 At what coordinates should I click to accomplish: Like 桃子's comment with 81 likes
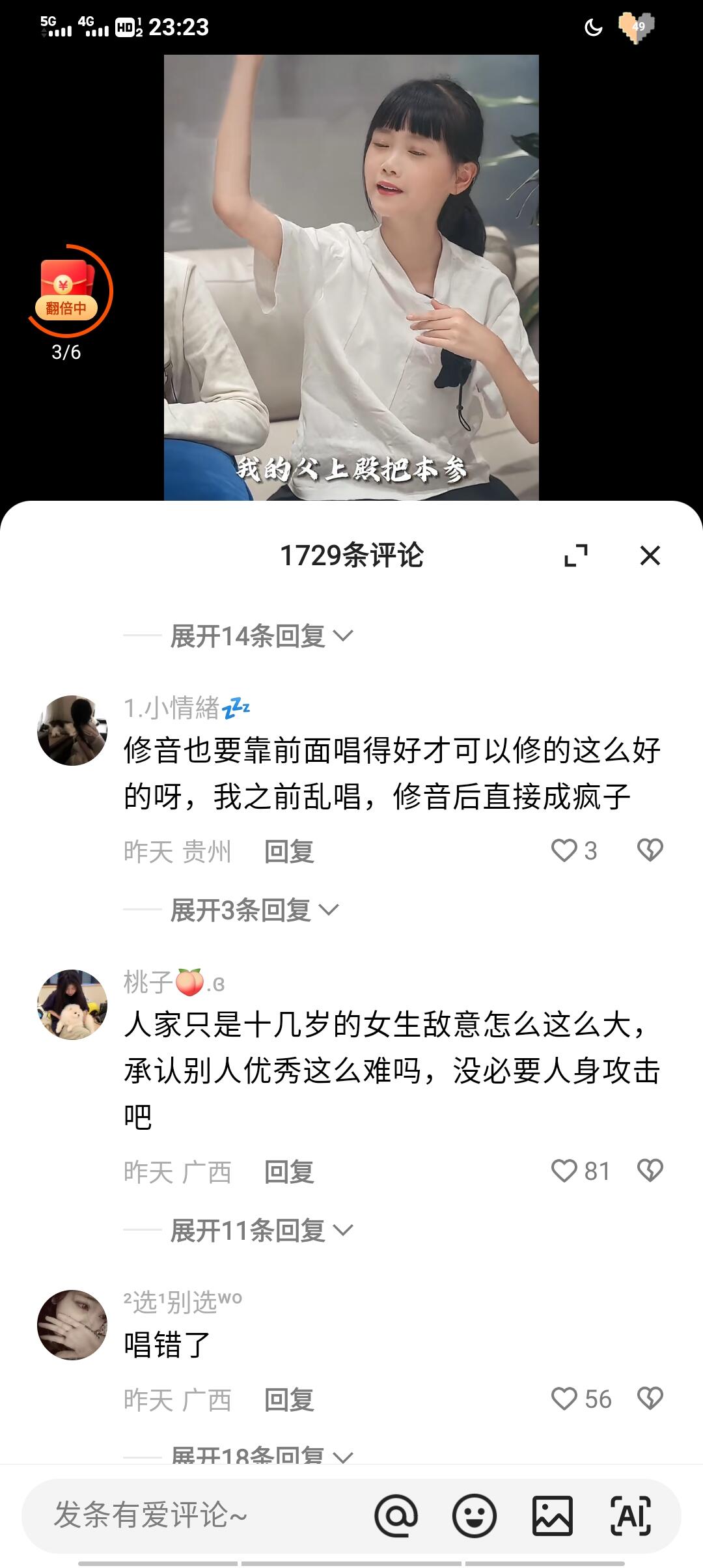pos(564,1171)
